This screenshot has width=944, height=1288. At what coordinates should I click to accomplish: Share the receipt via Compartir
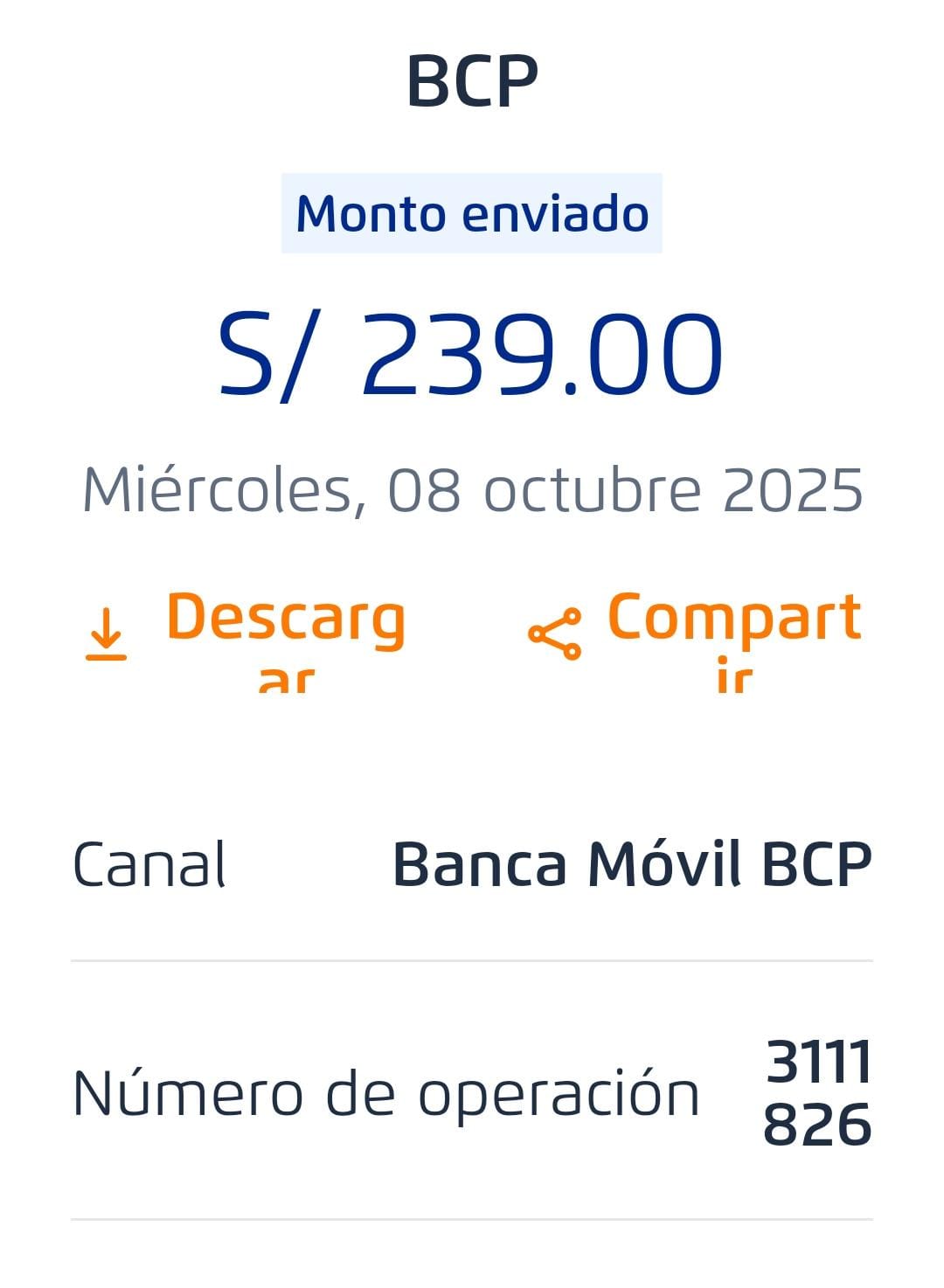[697, 634]
